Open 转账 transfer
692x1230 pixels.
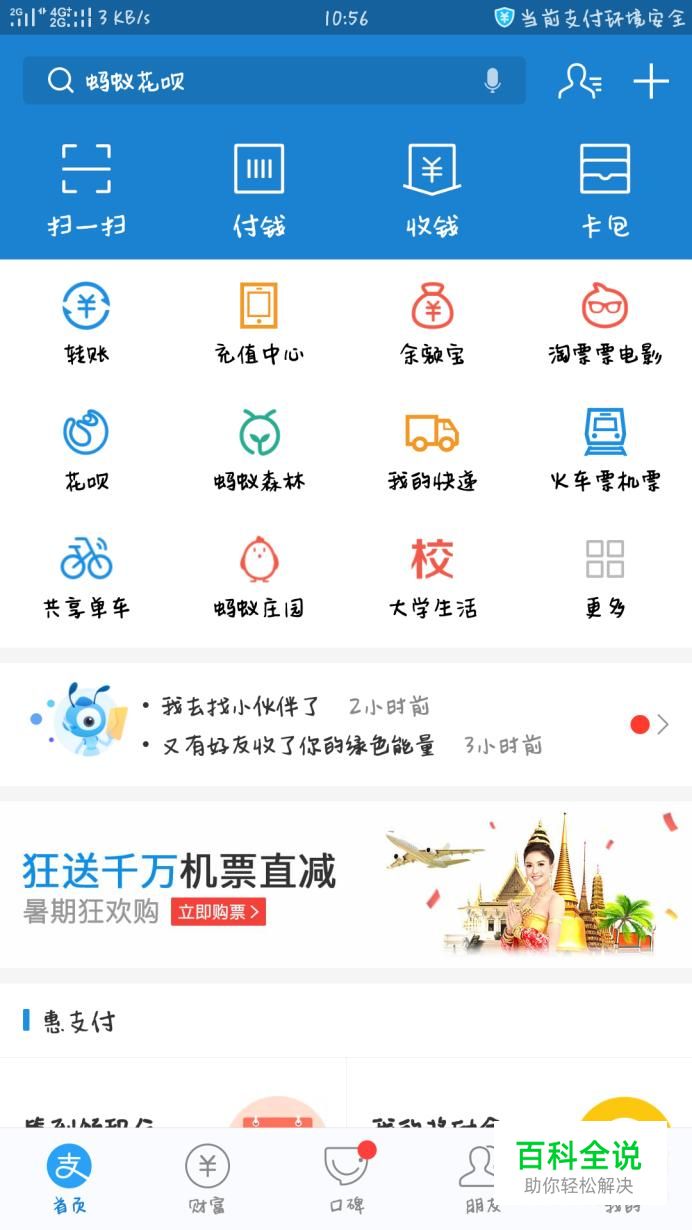tap(86, 322)
